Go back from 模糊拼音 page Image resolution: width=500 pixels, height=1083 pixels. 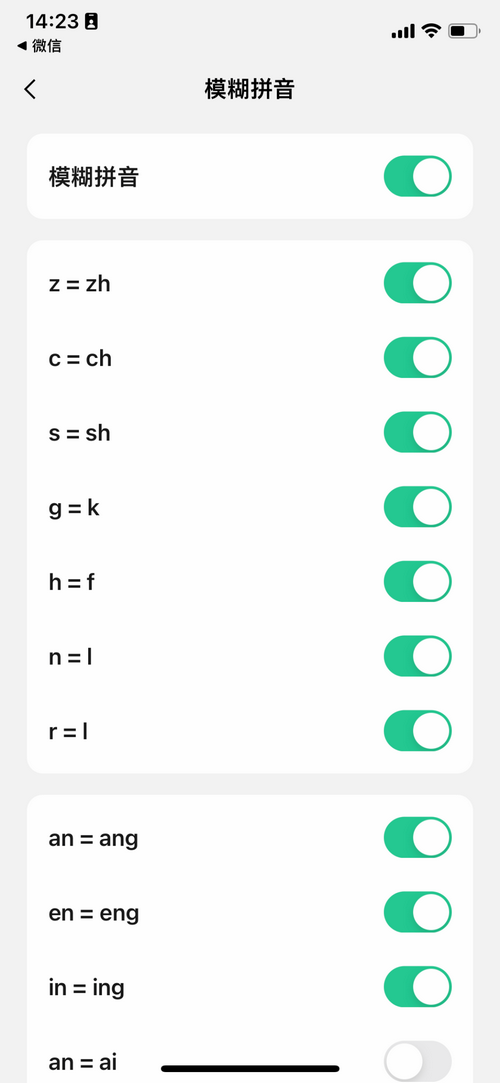(x=30, y=89)
